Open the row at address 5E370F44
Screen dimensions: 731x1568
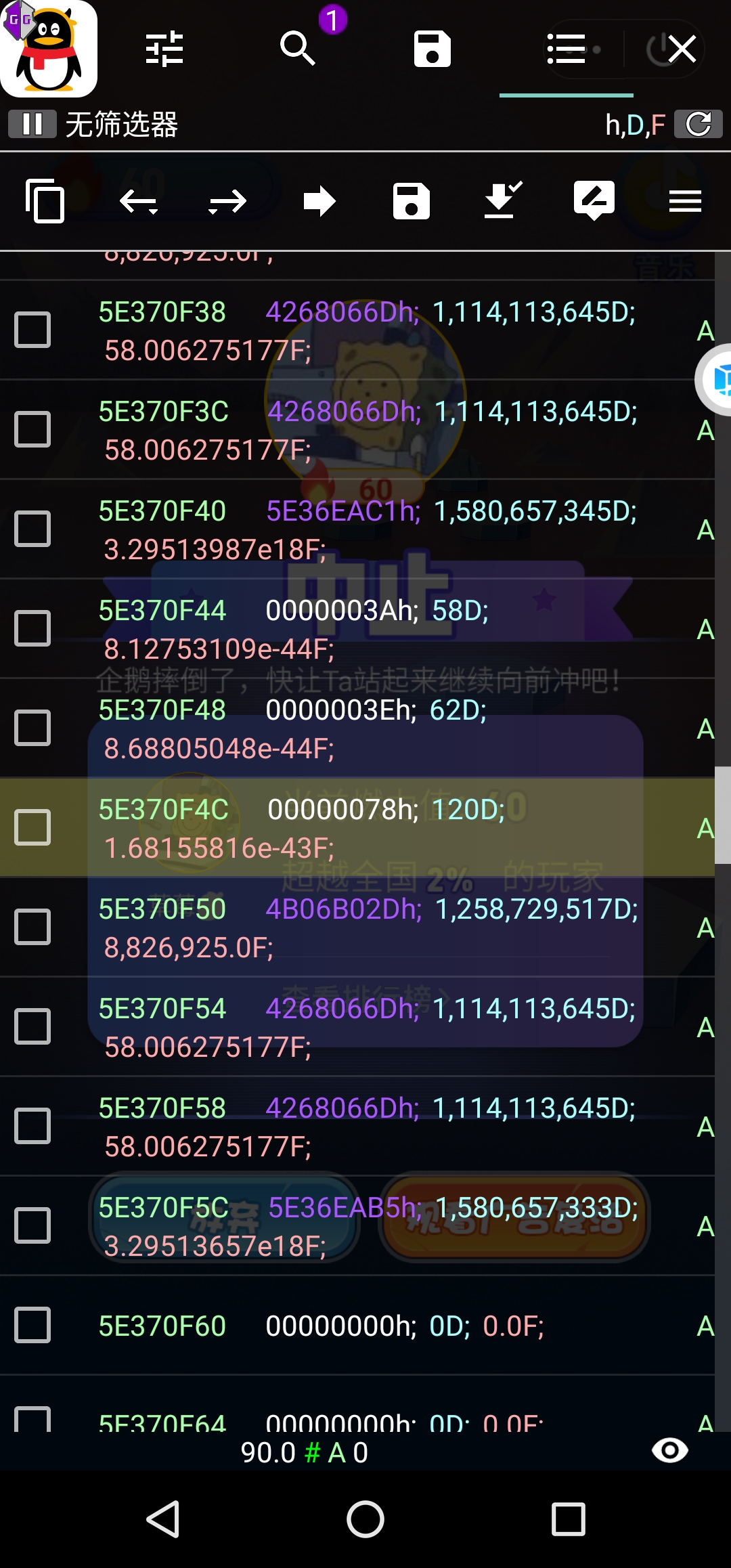click(365, 628)
